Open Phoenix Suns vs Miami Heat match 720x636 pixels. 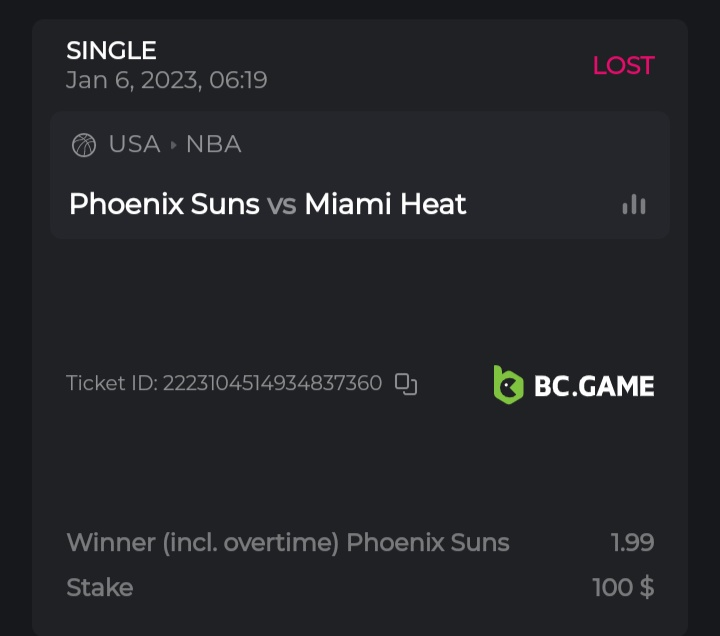pyautogui.click(x=268, y=205)
